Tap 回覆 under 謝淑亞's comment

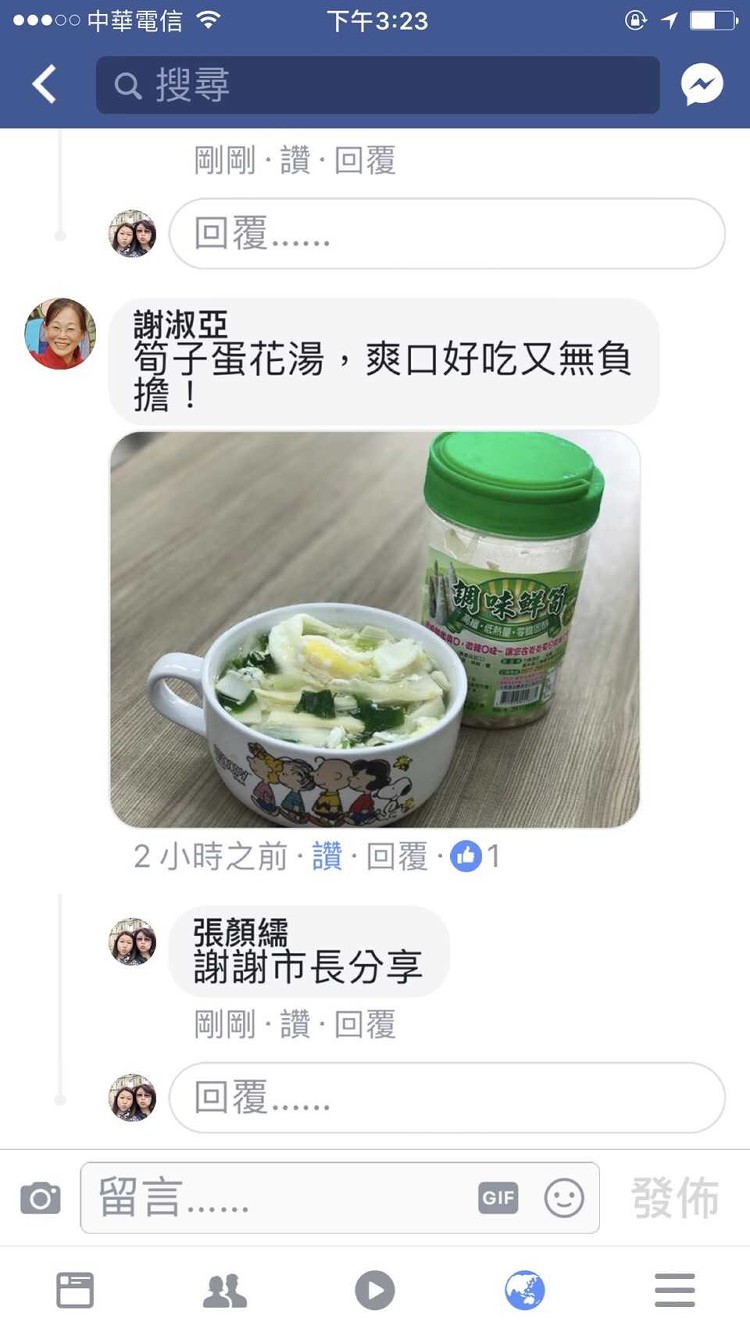[396, 856]
